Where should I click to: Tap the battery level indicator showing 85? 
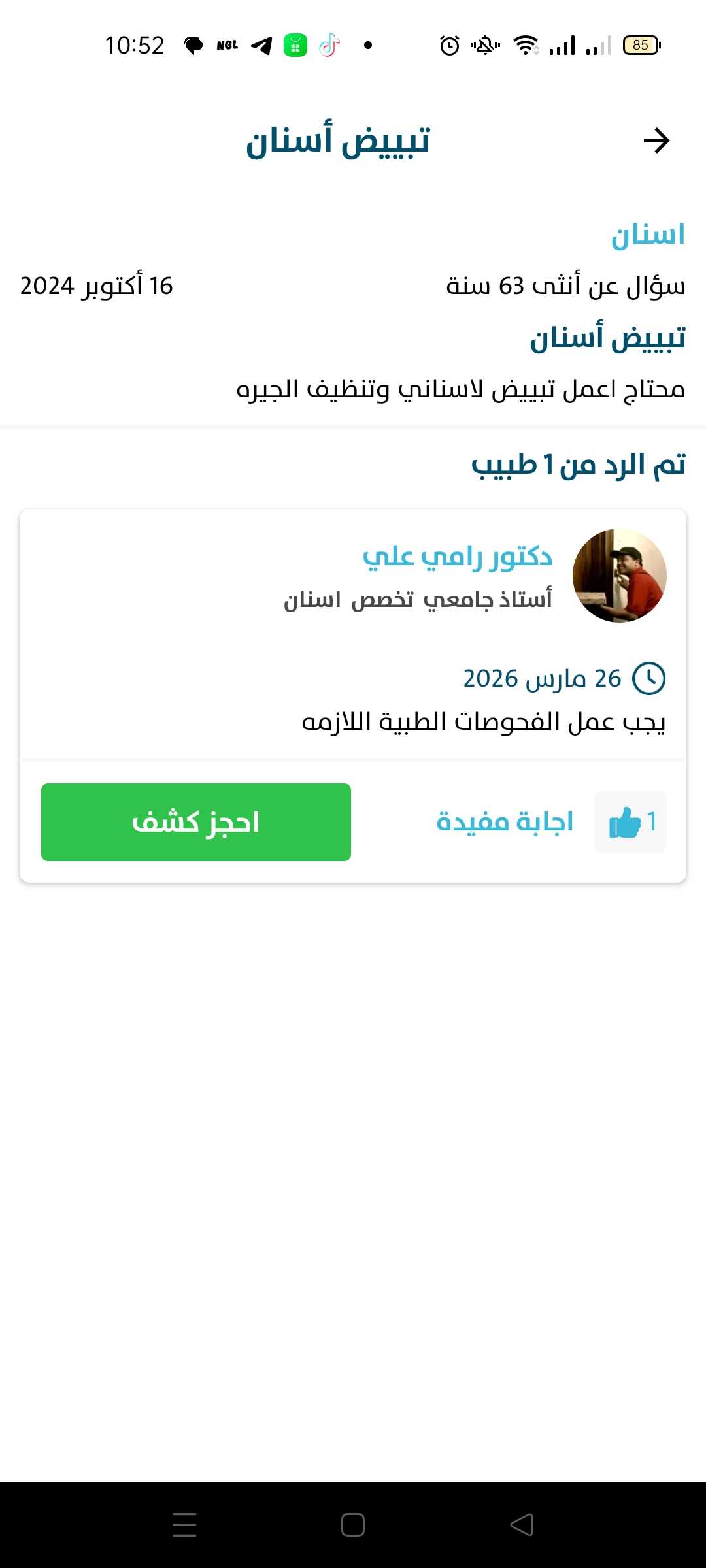(641, 44)
